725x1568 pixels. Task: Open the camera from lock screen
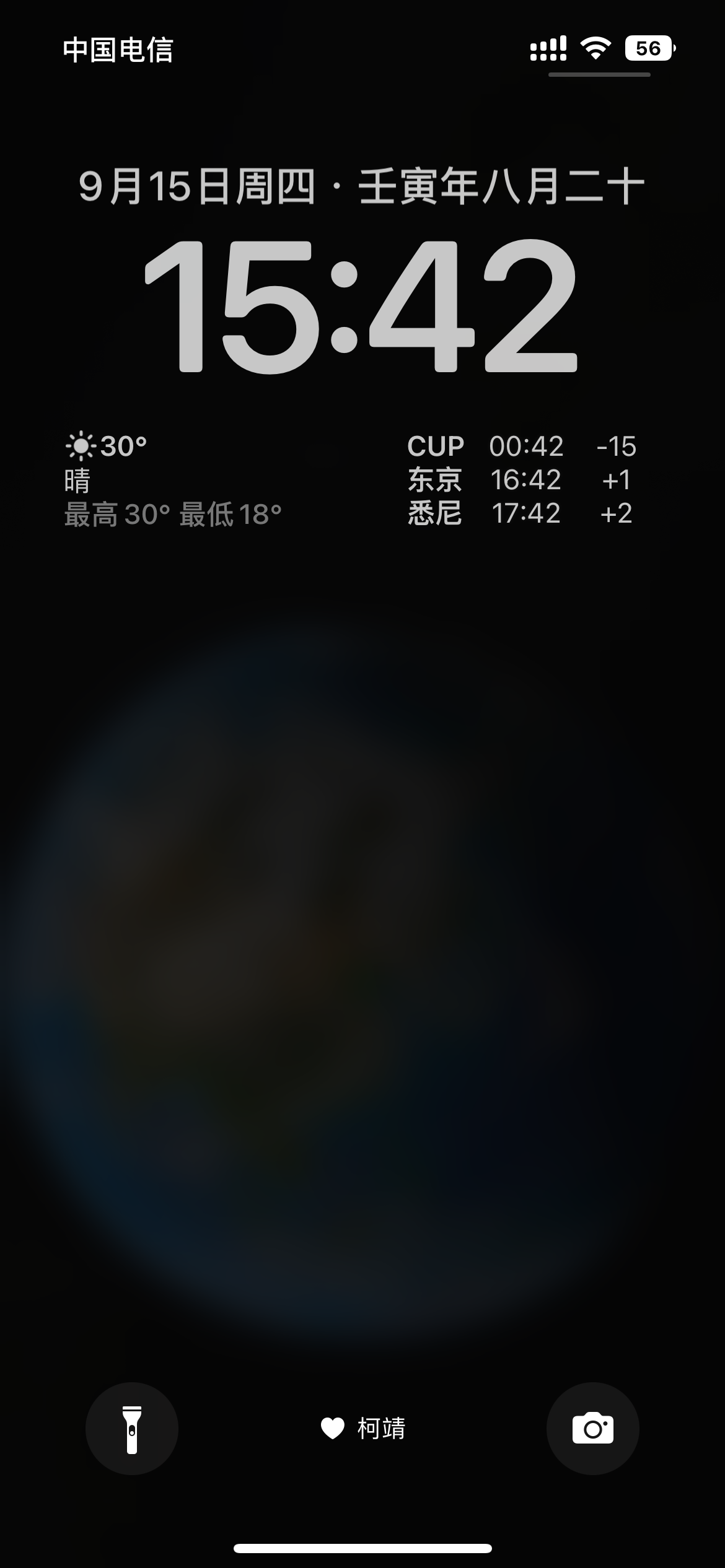point(592,1429)
